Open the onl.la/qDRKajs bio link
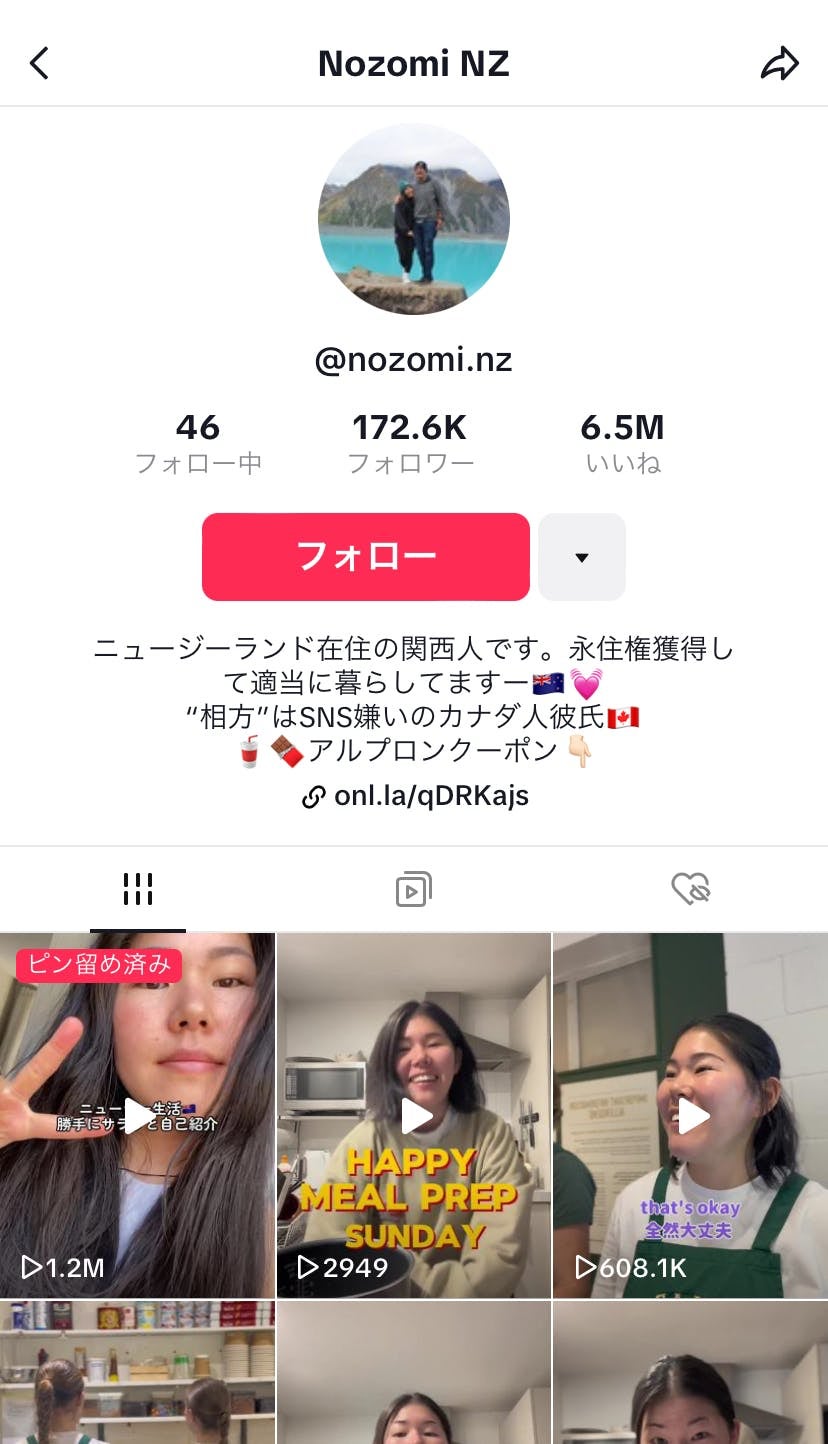The image size is (828, 1444). (415, 796)
